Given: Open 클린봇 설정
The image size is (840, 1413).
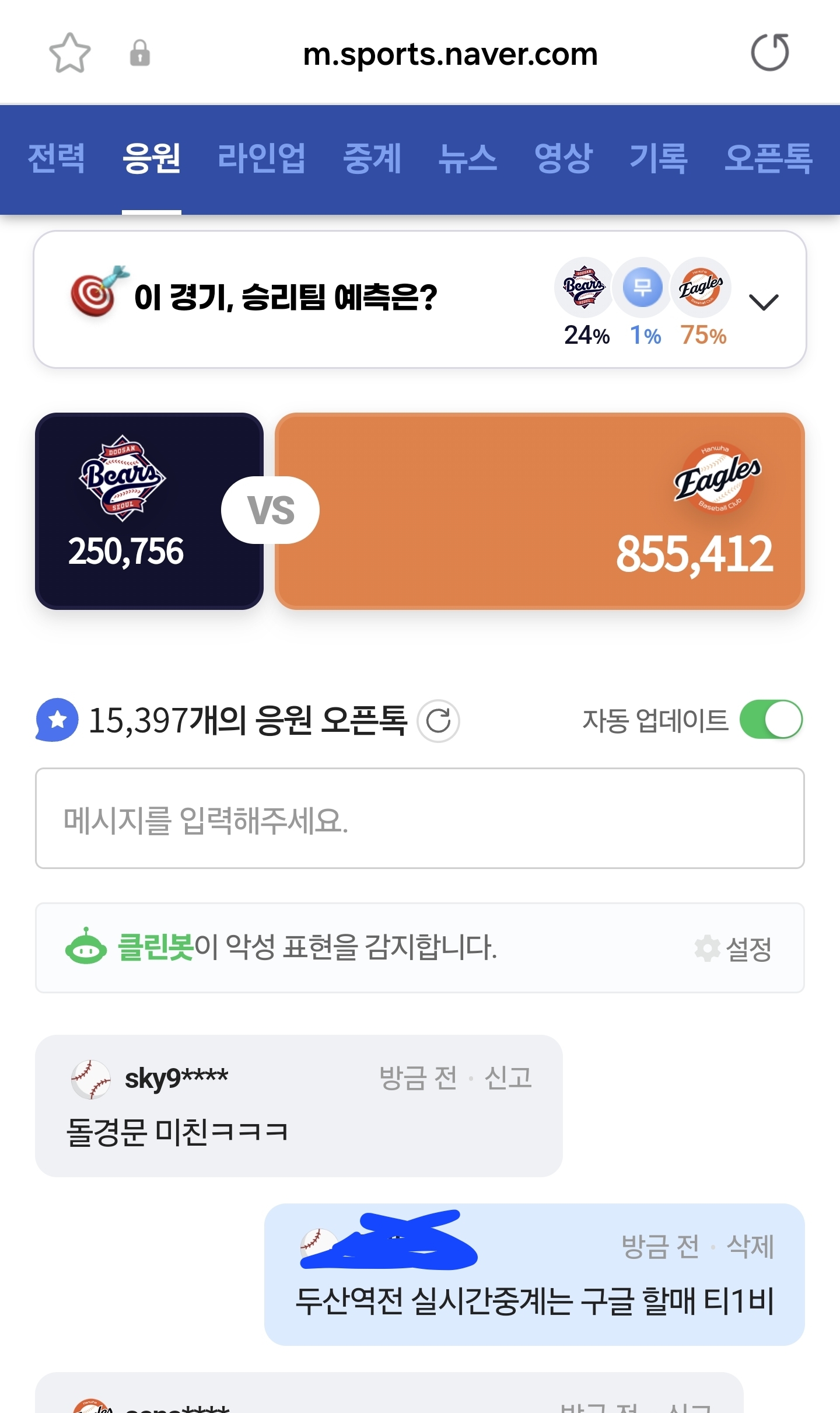Looking at the screenshot, I should (734, 948).
